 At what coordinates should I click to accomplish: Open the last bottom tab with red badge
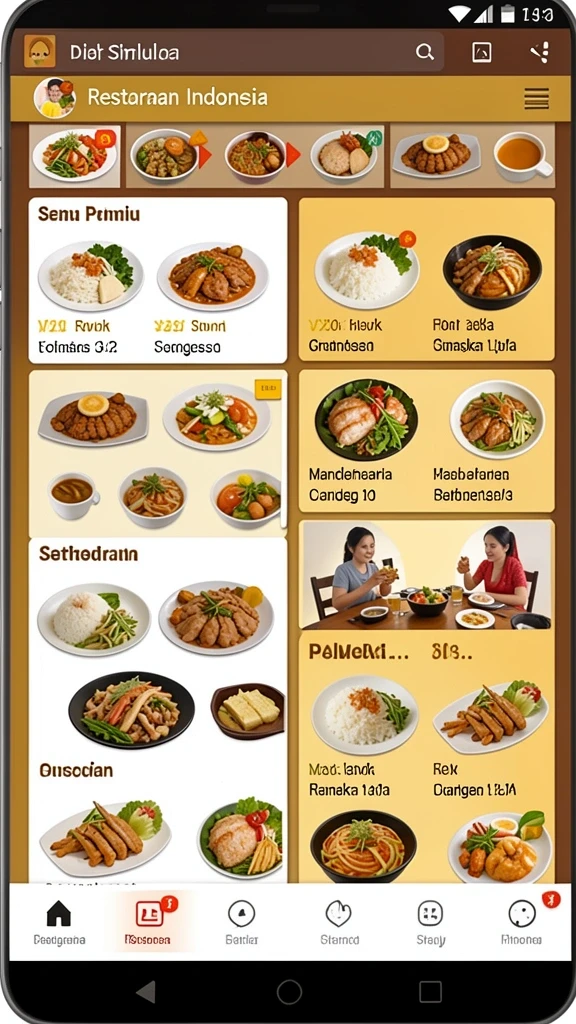[x=521, y=922]
